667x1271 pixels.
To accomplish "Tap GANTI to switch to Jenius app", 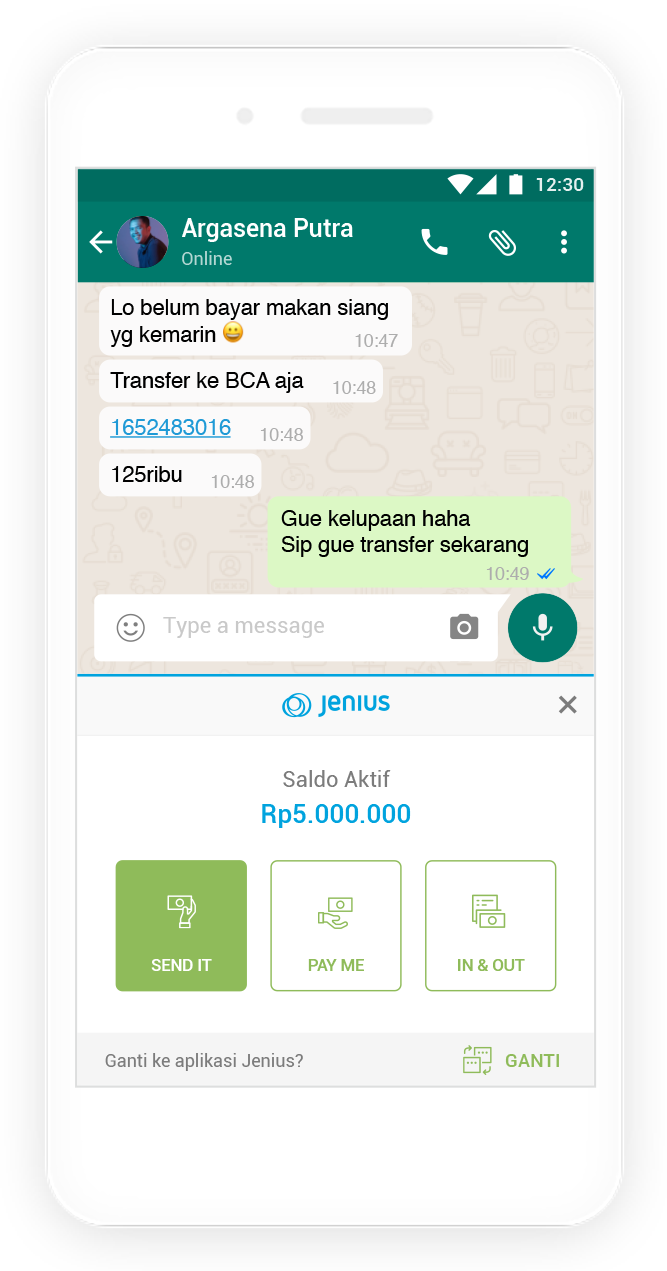I will pos(512,1060).
